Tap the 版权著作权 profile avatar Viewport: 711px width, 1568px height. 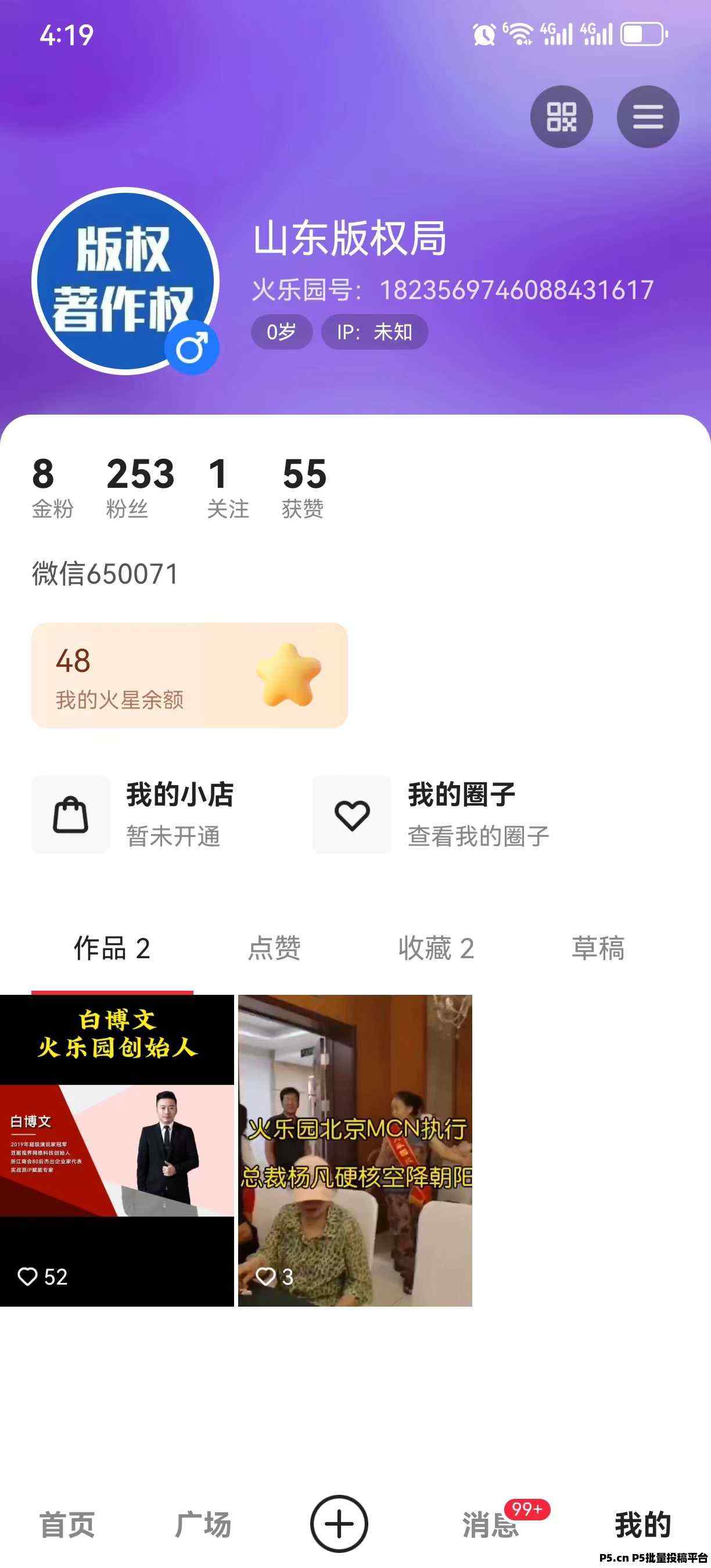coord(125,281)
